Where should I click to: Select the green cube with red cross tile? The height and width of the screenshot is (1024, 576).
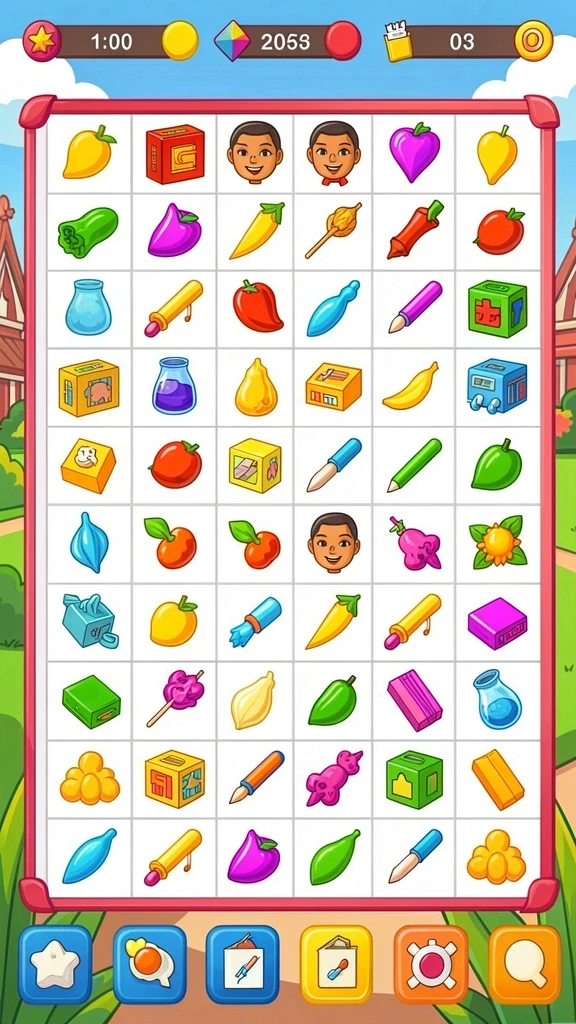pyautogui.click(x=497, y=309)
